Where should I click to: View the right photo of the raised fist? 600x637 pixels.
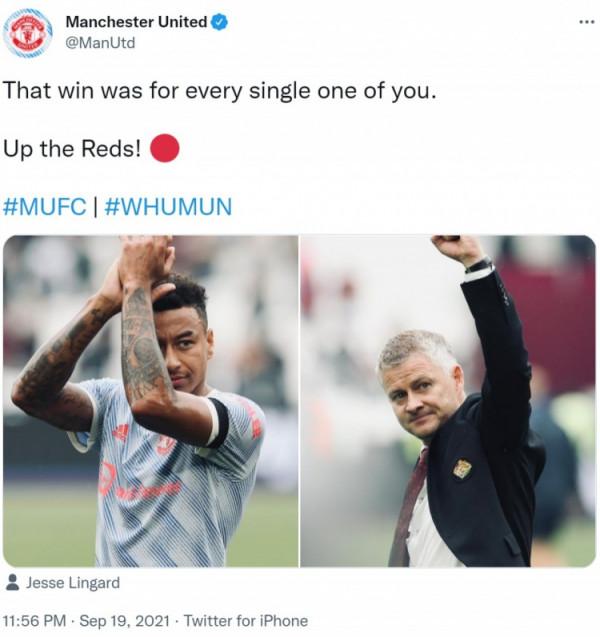tap(448, 400)
